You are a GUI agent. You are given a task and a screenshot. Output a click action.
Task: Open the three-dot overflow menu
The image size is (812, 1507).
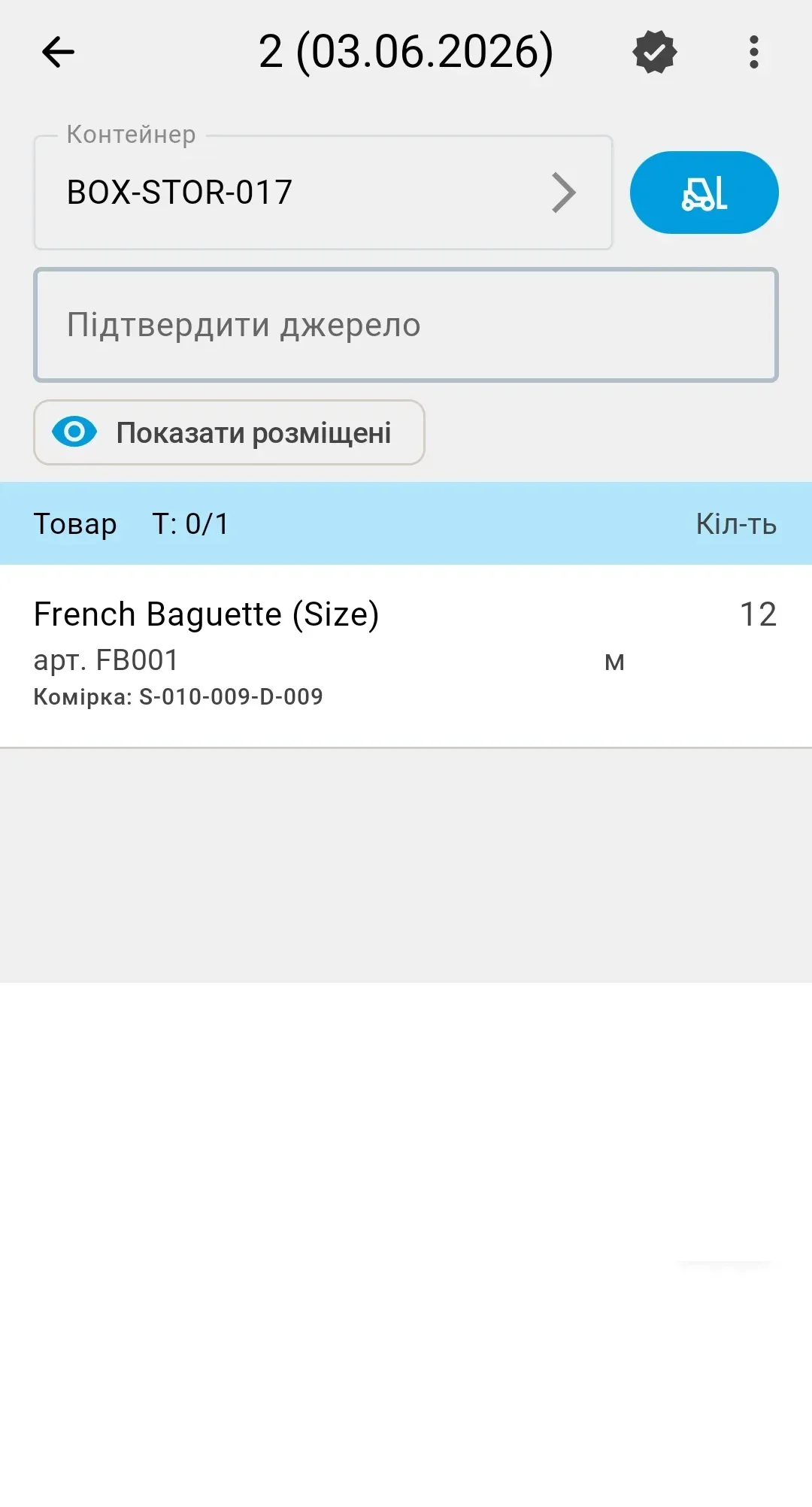pyautogui.click(x=754, y=52)
